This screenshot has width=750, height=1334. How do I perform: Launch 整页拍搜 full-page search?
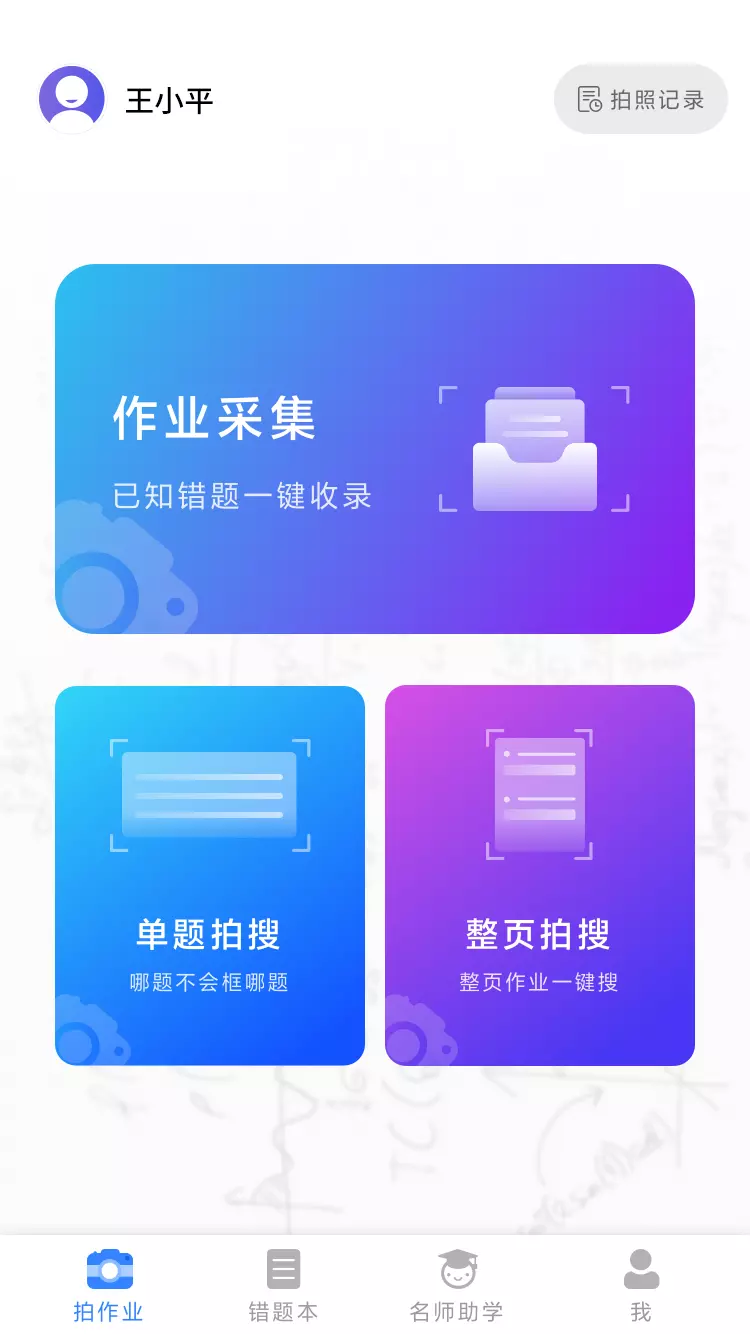(x=539, y=875)
